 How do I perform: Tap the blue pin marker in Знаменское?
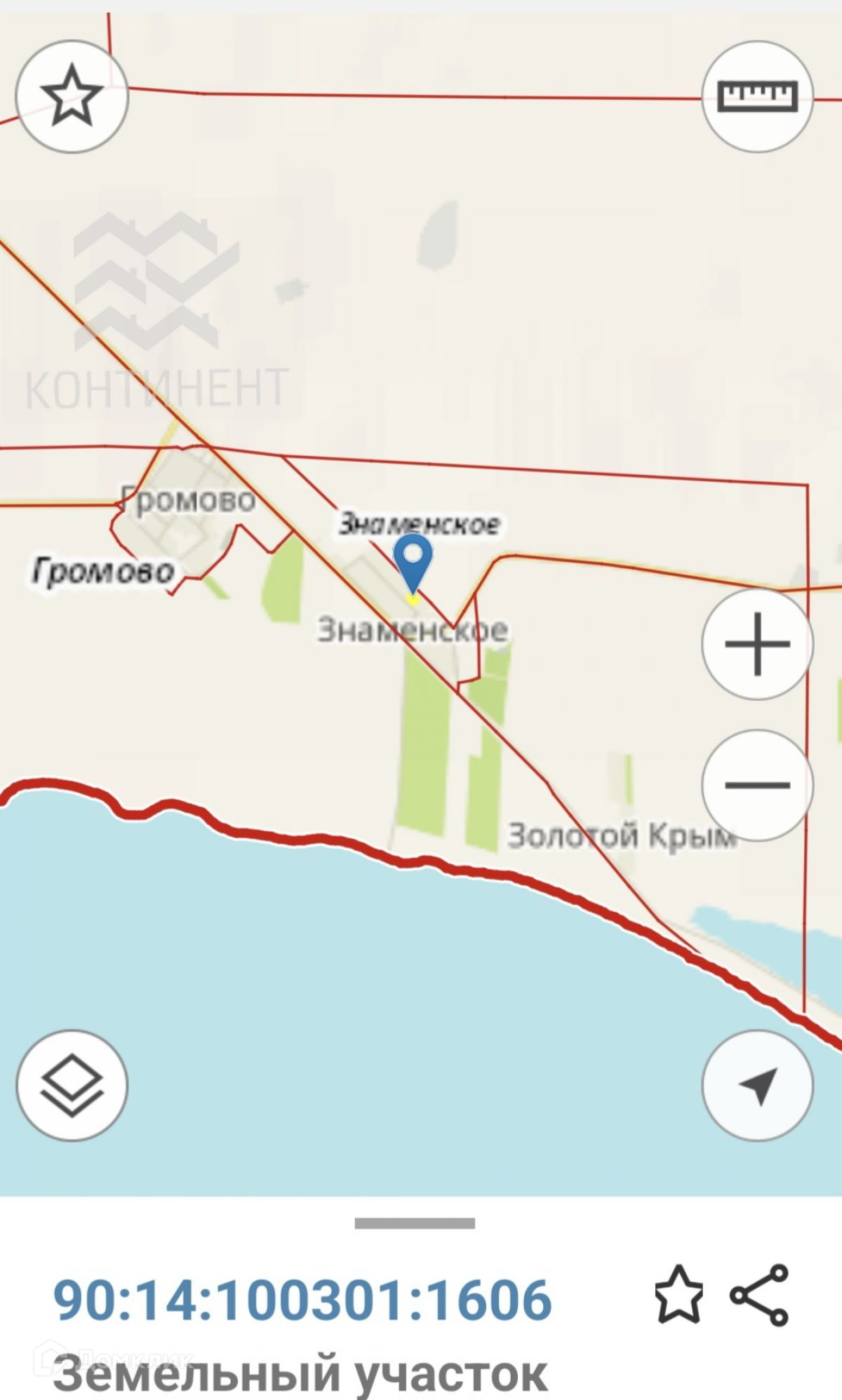coord(413,563)
